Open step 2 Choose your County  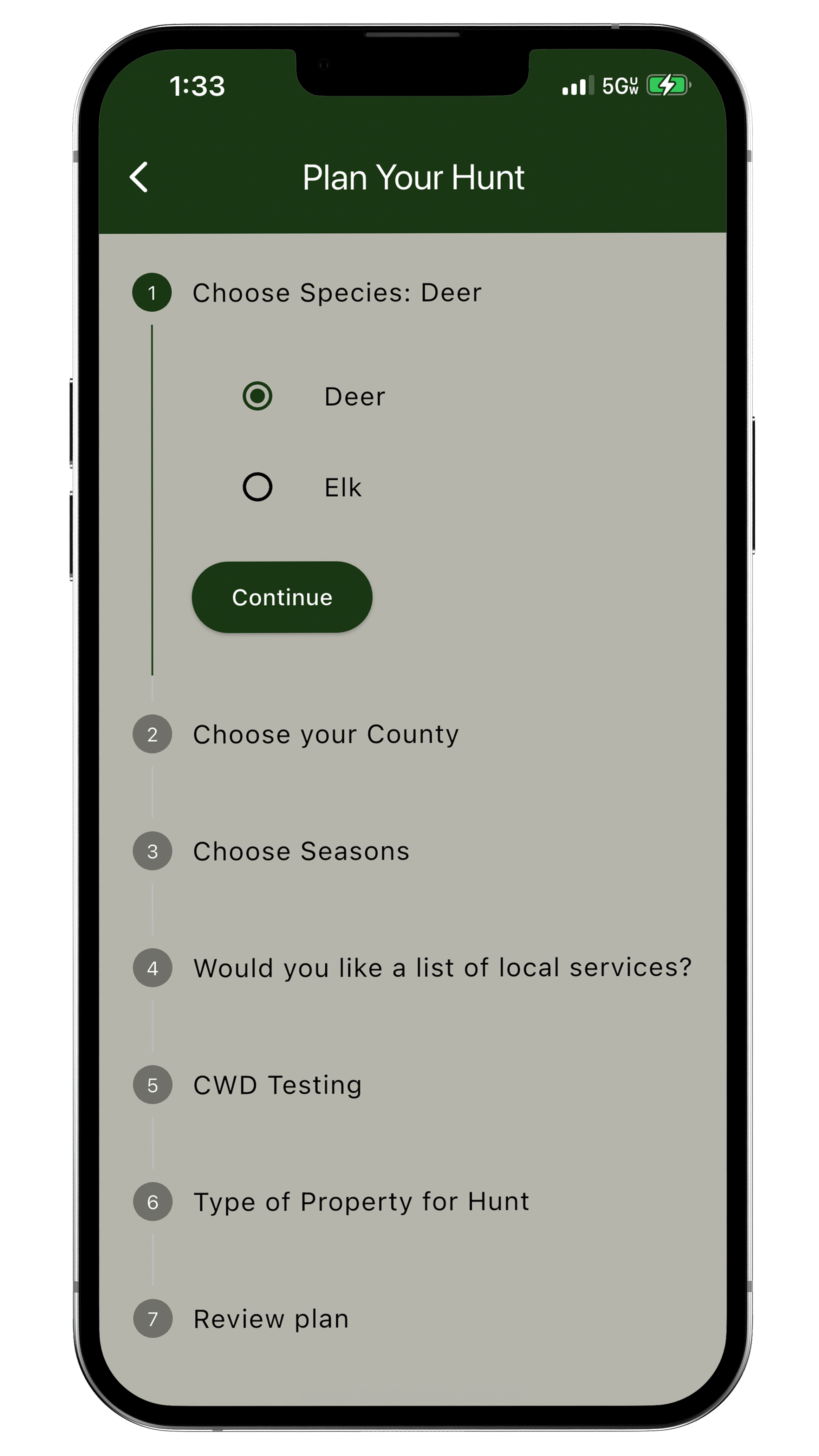325,734
